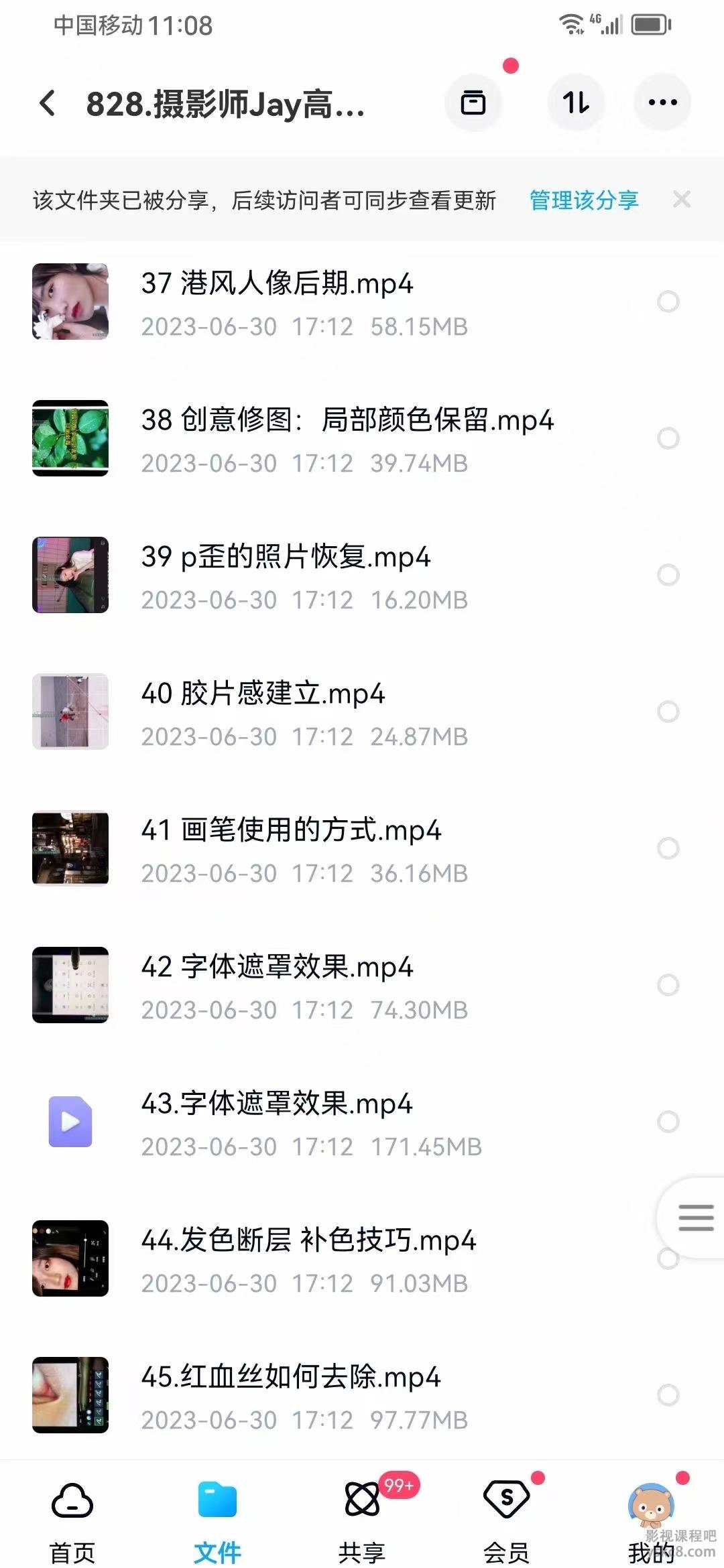This screenshot has height=1568, width=724.
Task: Open the more options ellipsis menu
Action: (x=662, y=103)
